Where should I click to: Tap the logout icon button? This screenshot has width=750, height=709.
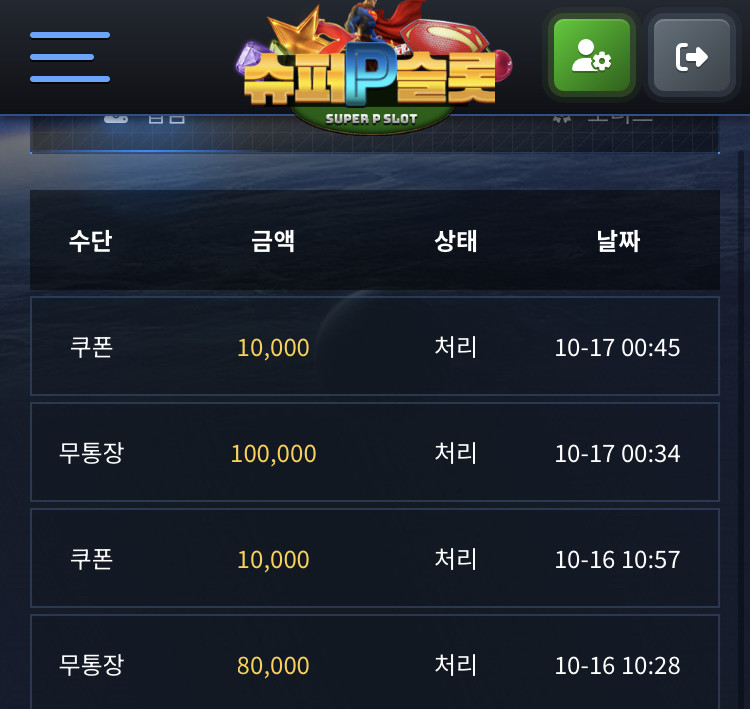point(692,57)
